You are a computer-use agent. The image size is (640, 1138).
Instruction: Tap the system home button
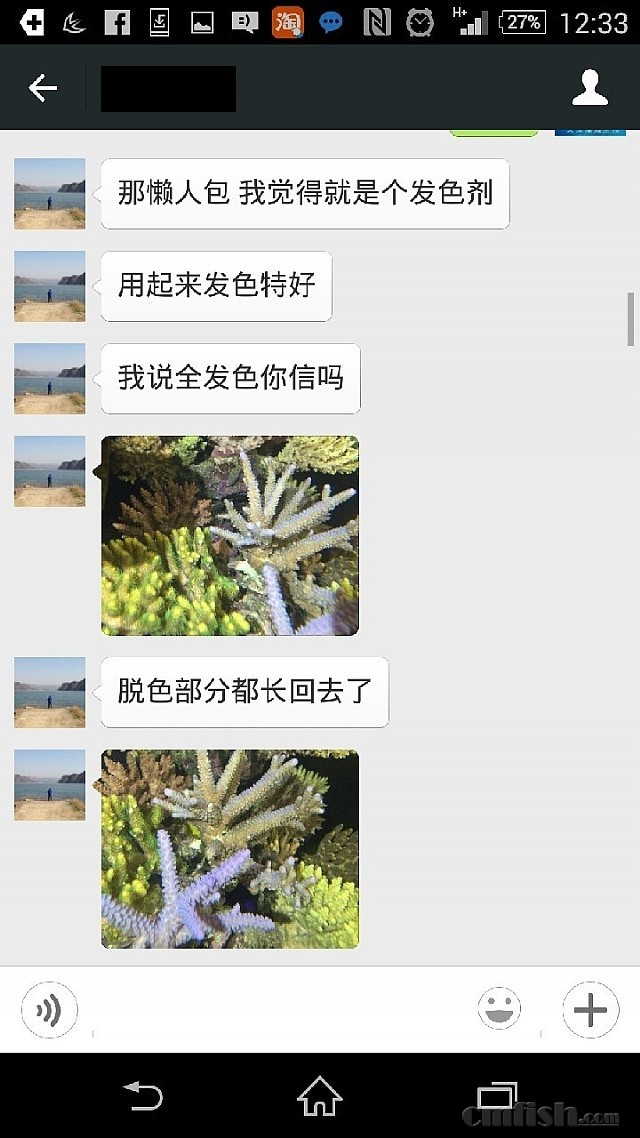pyautogui.click(x=319, y=1097)
